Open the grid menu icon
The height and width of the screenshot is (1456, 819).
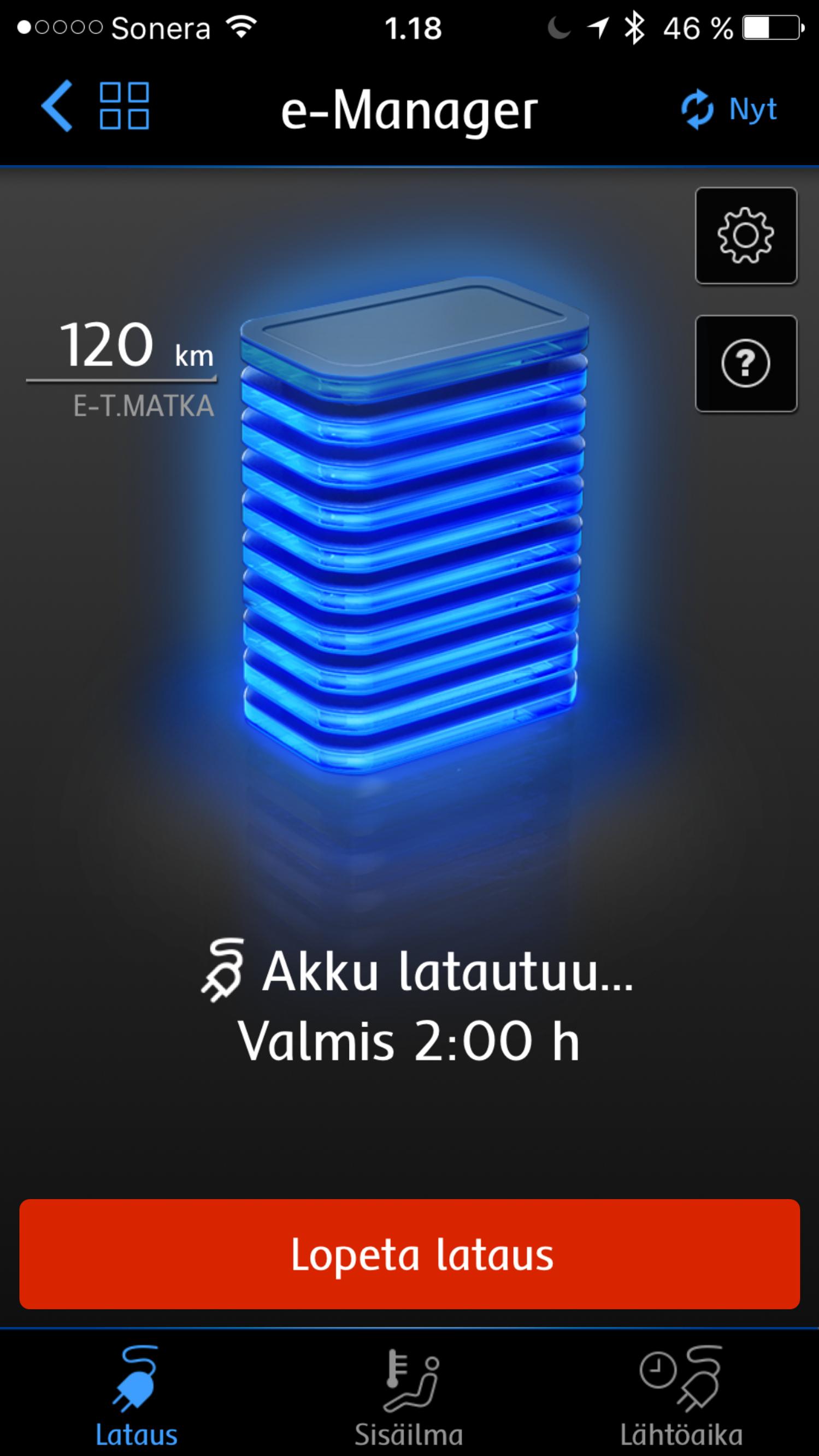124,106
